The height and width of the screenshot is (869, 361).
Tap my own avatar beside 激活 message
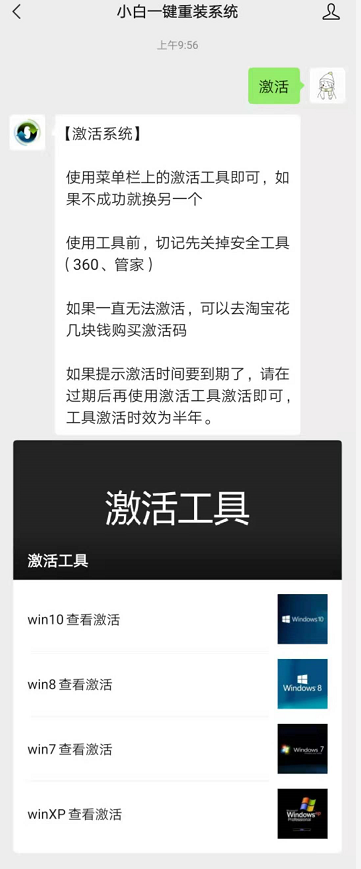(x=327, y=85)
